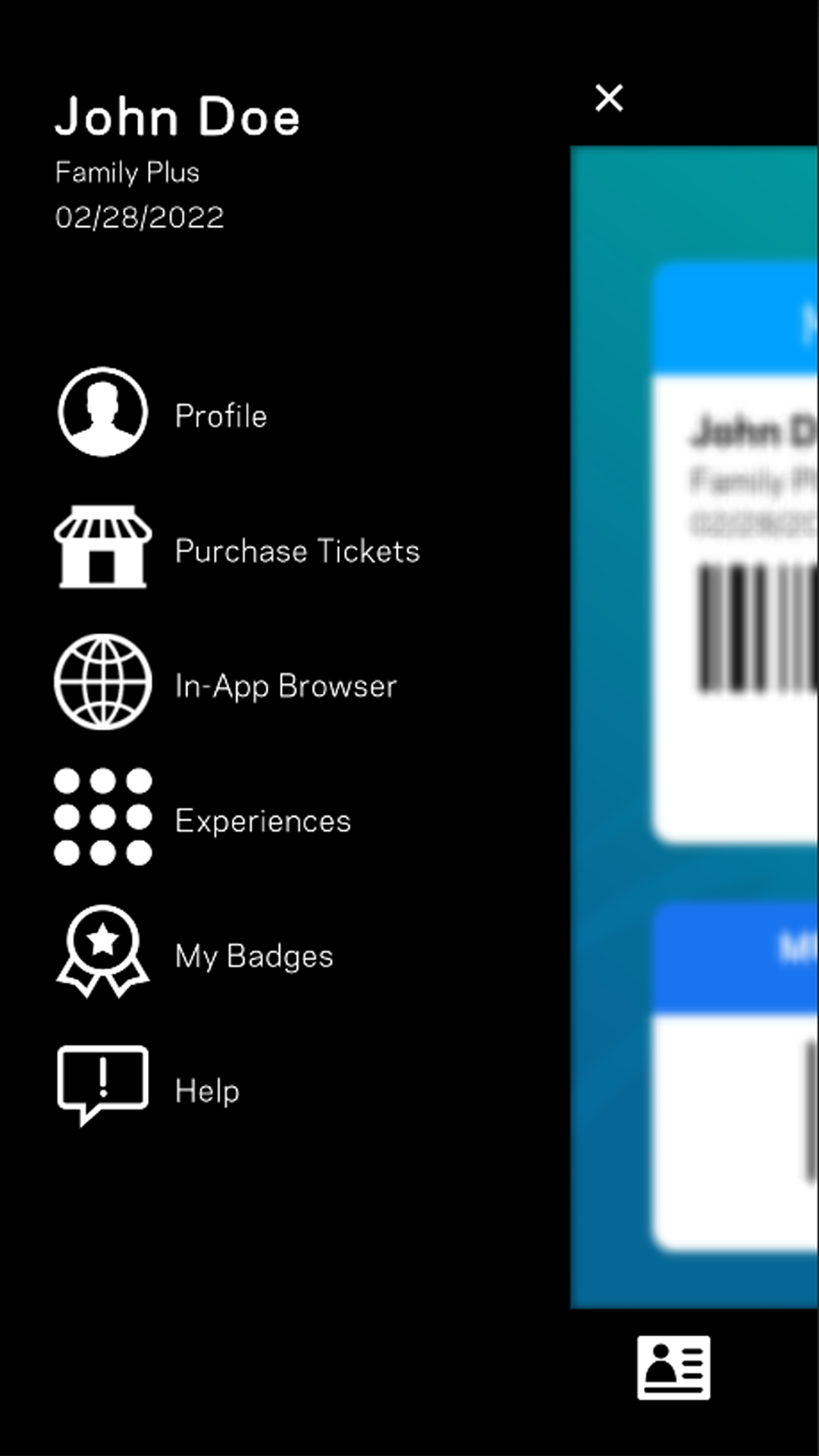Tap the membership card icon

(x=673, y=1367)
